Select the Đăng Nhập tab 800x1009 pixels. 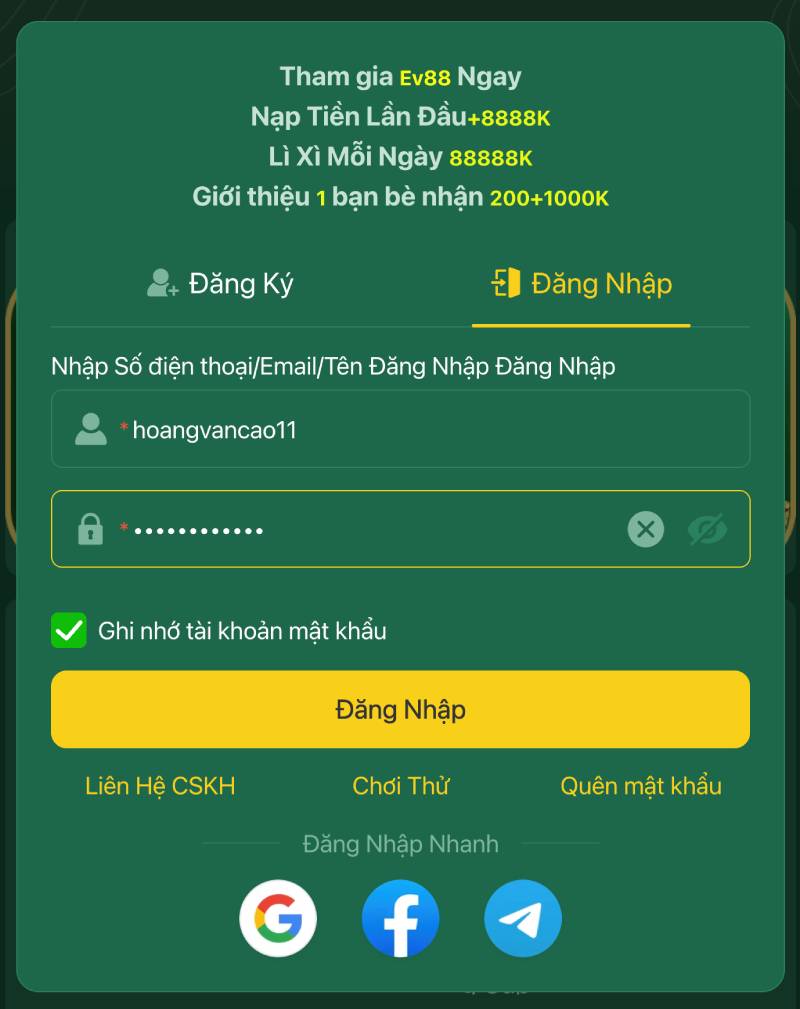[x=581, y=284]
